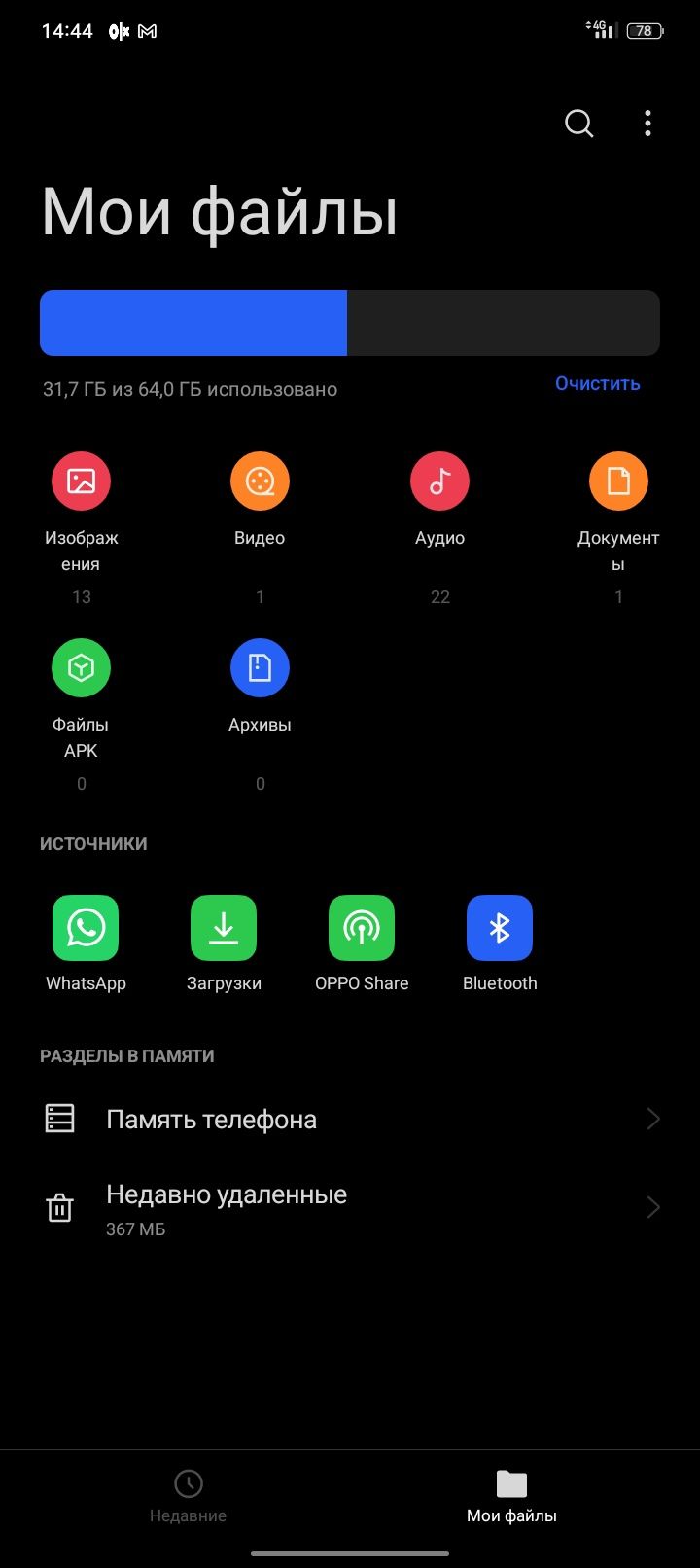Open the WhatsApp source folder
The image size is (700, 1568).
86,929
